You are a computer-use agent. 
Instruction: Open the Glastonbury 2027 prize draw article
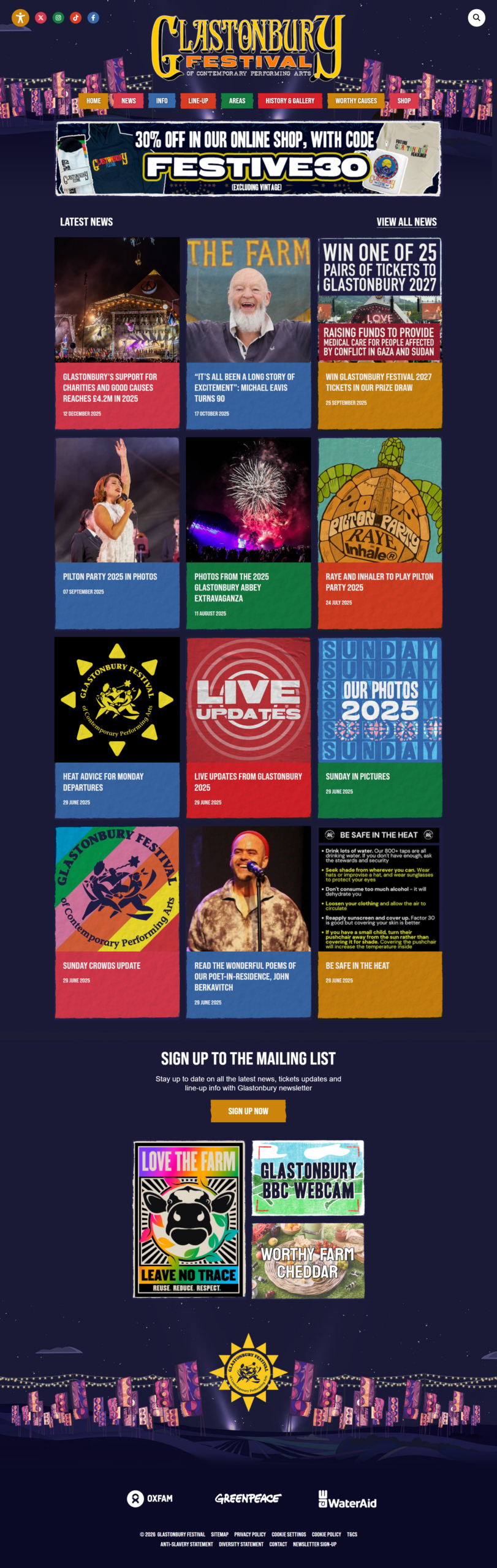(378, 382)
